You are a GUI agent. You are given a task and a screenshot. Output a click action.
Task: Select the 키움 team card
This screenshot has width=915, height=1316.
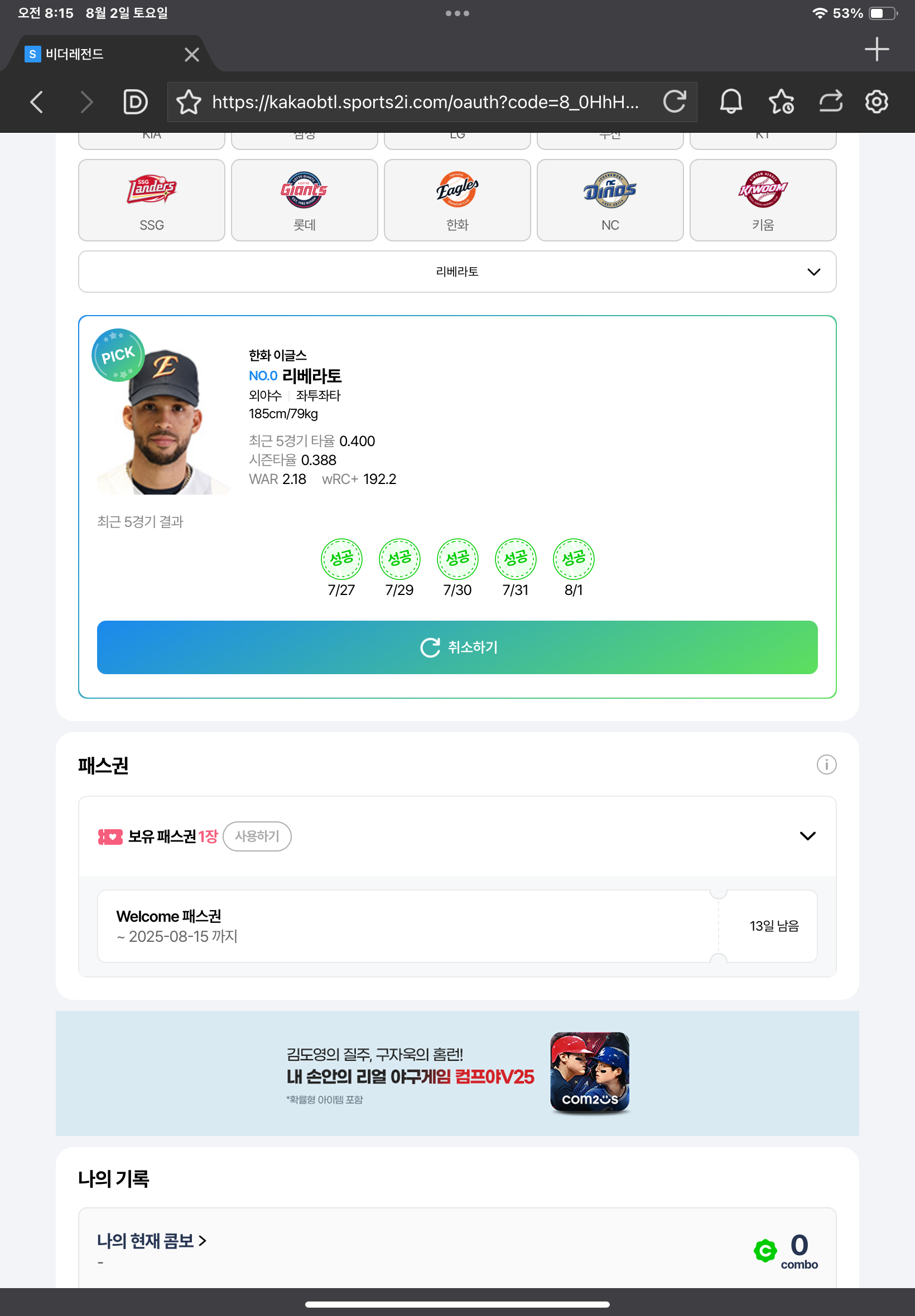763,200
